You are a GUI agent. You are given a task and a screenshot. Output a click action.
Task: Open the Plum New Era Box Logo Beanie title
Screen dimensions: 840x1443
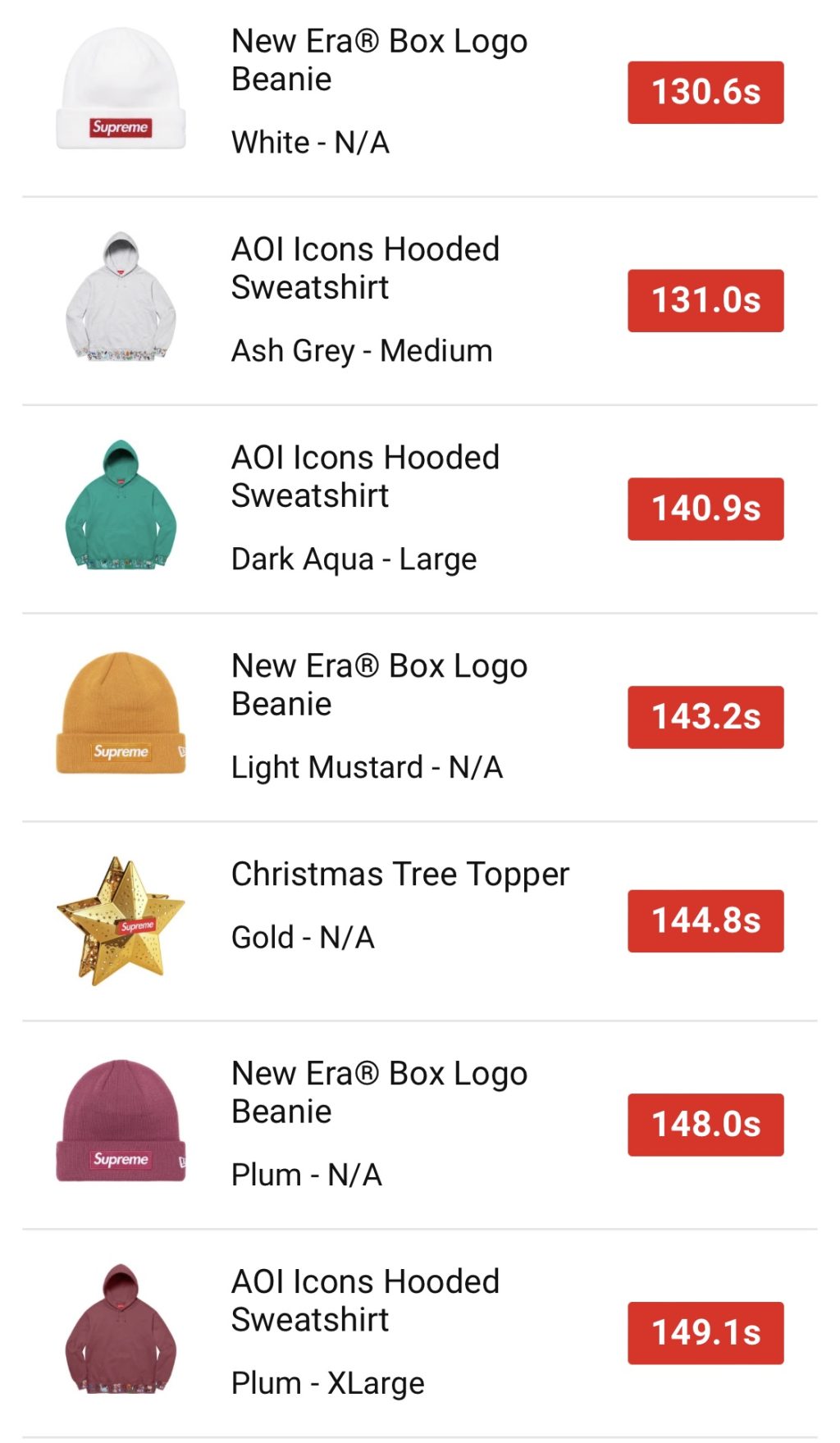(x=379, y=1092)
